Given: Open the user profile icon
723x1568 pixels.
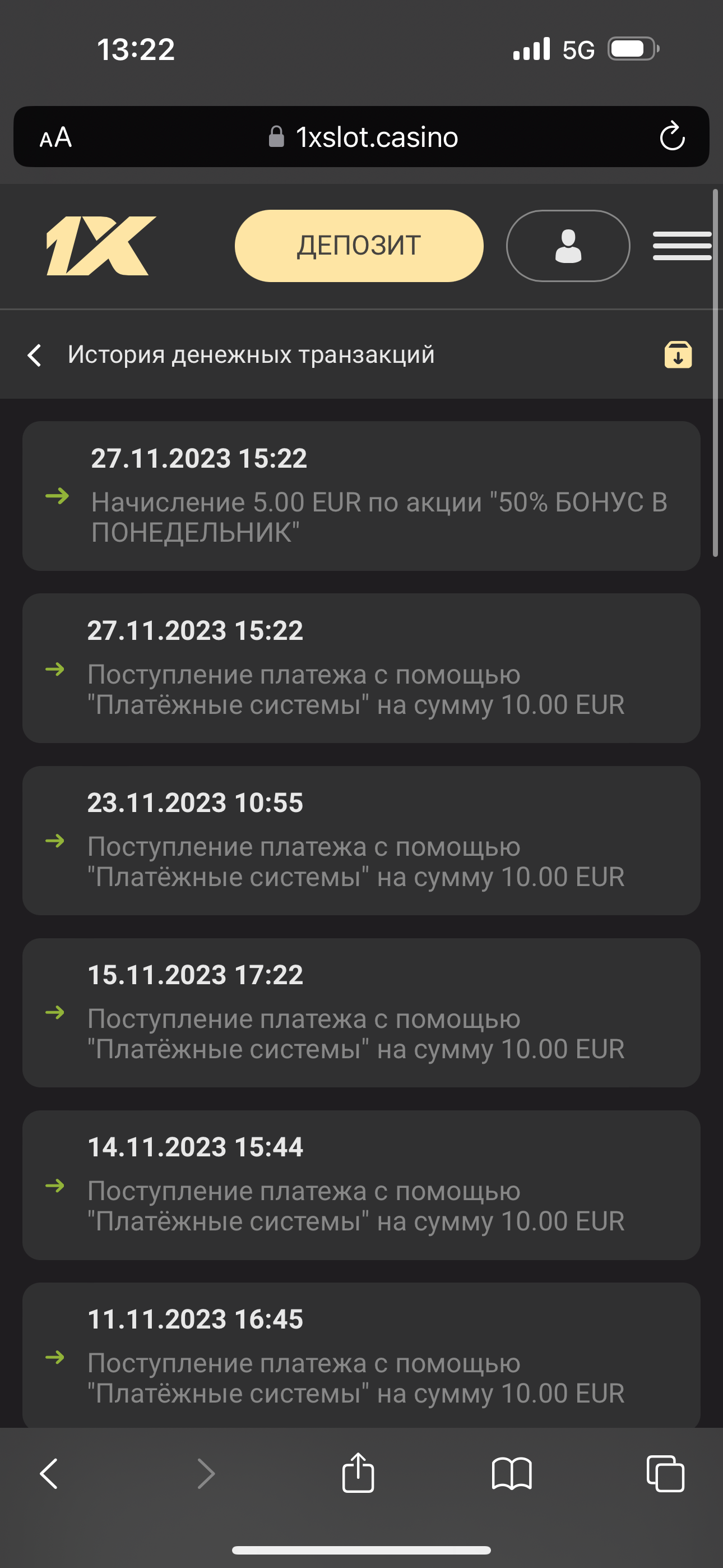Looking at the screenshot, I should click(568, 246).
